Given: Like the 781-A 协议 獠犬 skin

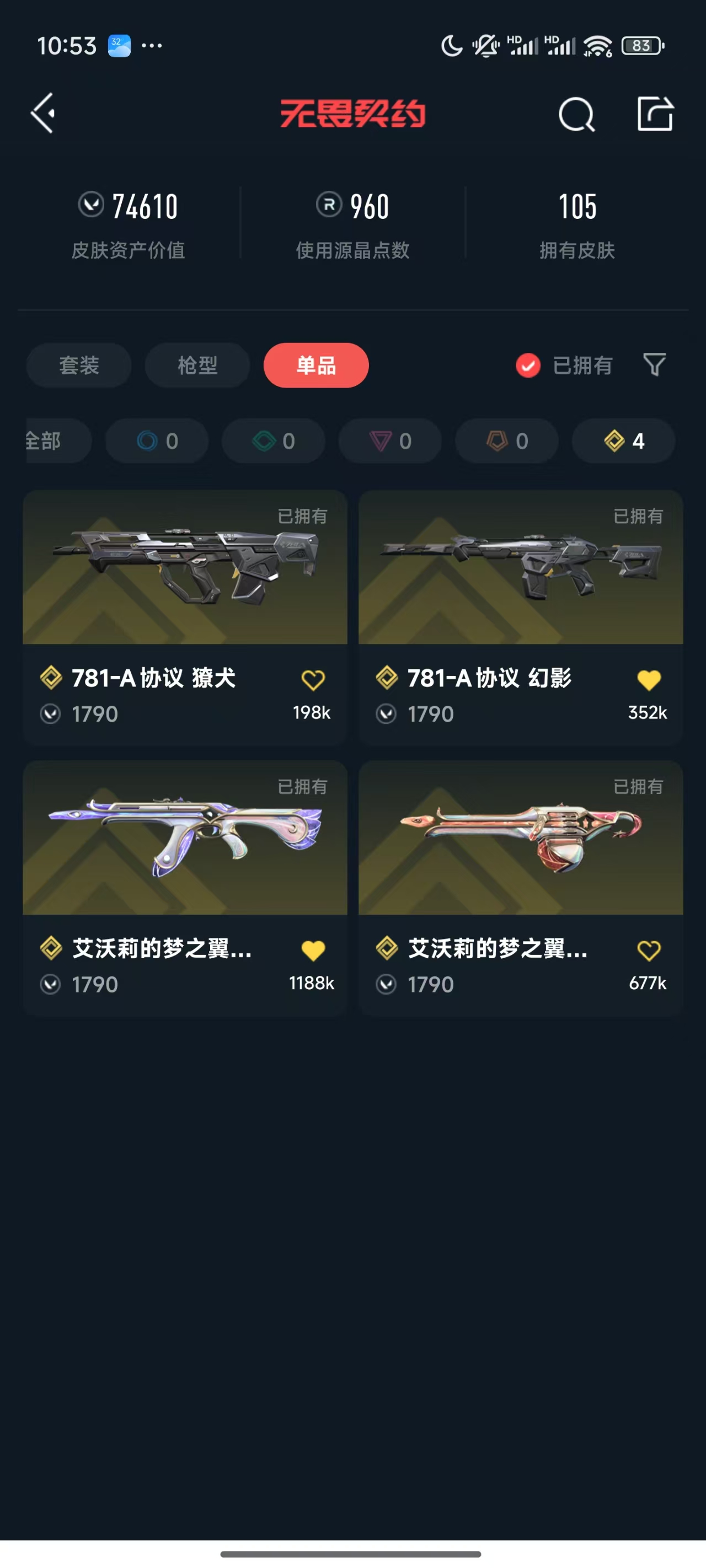Looking at the screenshot, I should pos(313,680).
